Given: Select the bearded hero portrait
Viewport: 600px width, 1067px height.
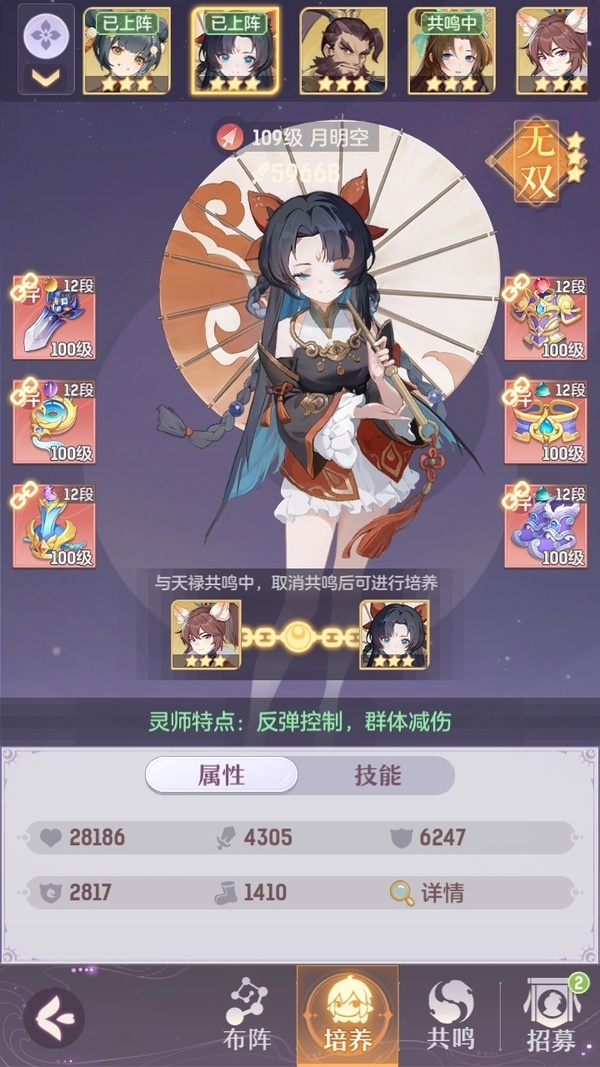Looking at the screenshot, I should pos(343,51).
